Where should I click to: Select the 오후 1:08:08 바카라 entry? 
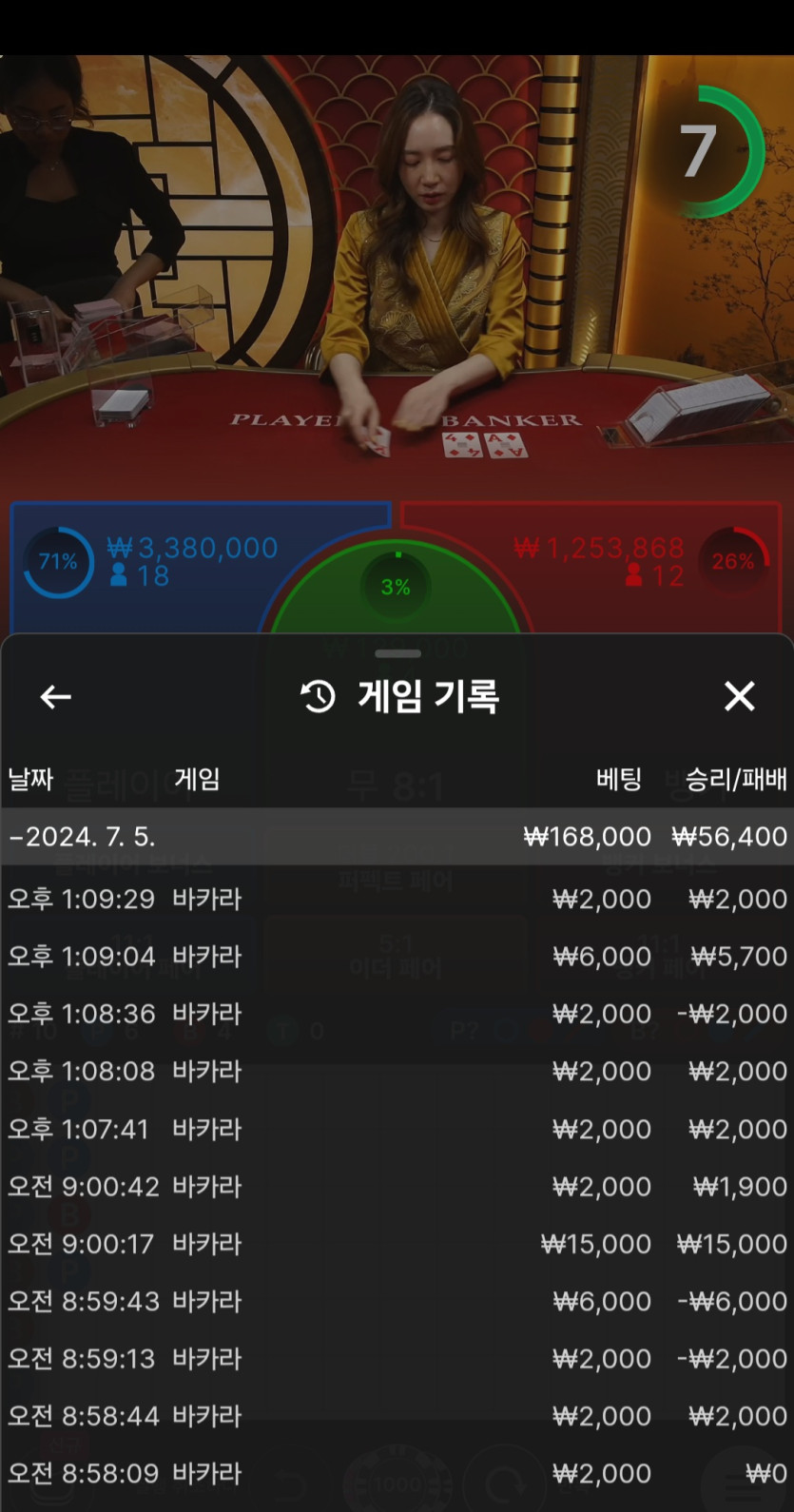[397, 1071]
